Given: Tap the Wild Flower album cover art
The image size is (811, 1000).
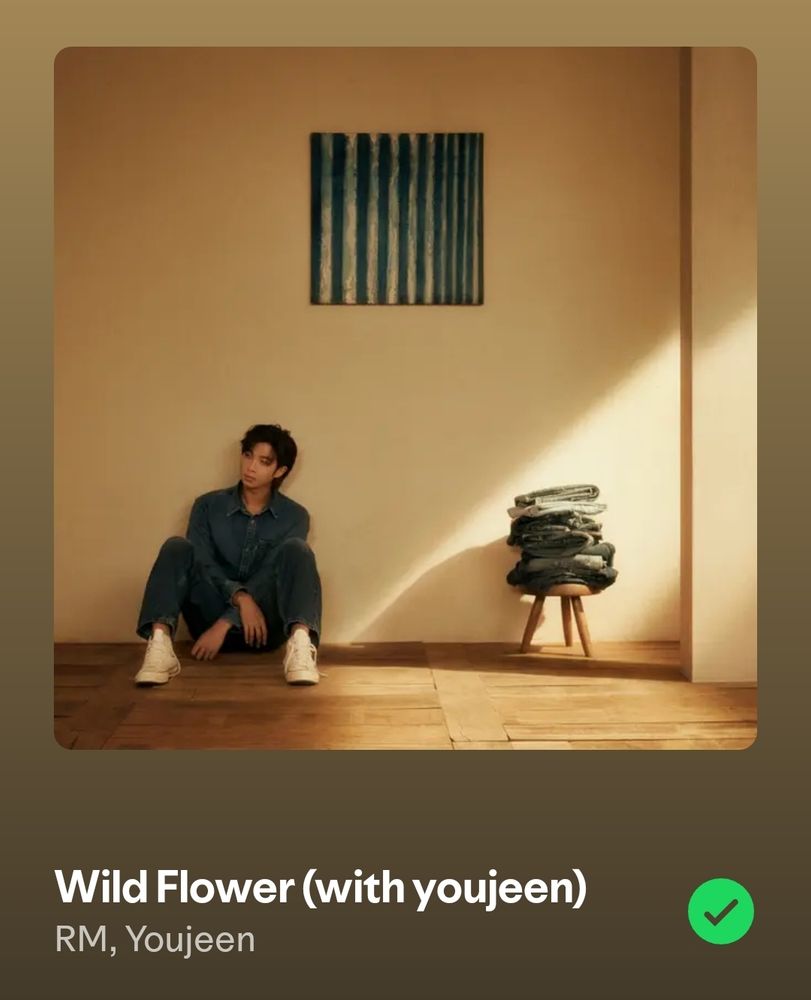Looking at the screenshot, I should tap(406, 398).
